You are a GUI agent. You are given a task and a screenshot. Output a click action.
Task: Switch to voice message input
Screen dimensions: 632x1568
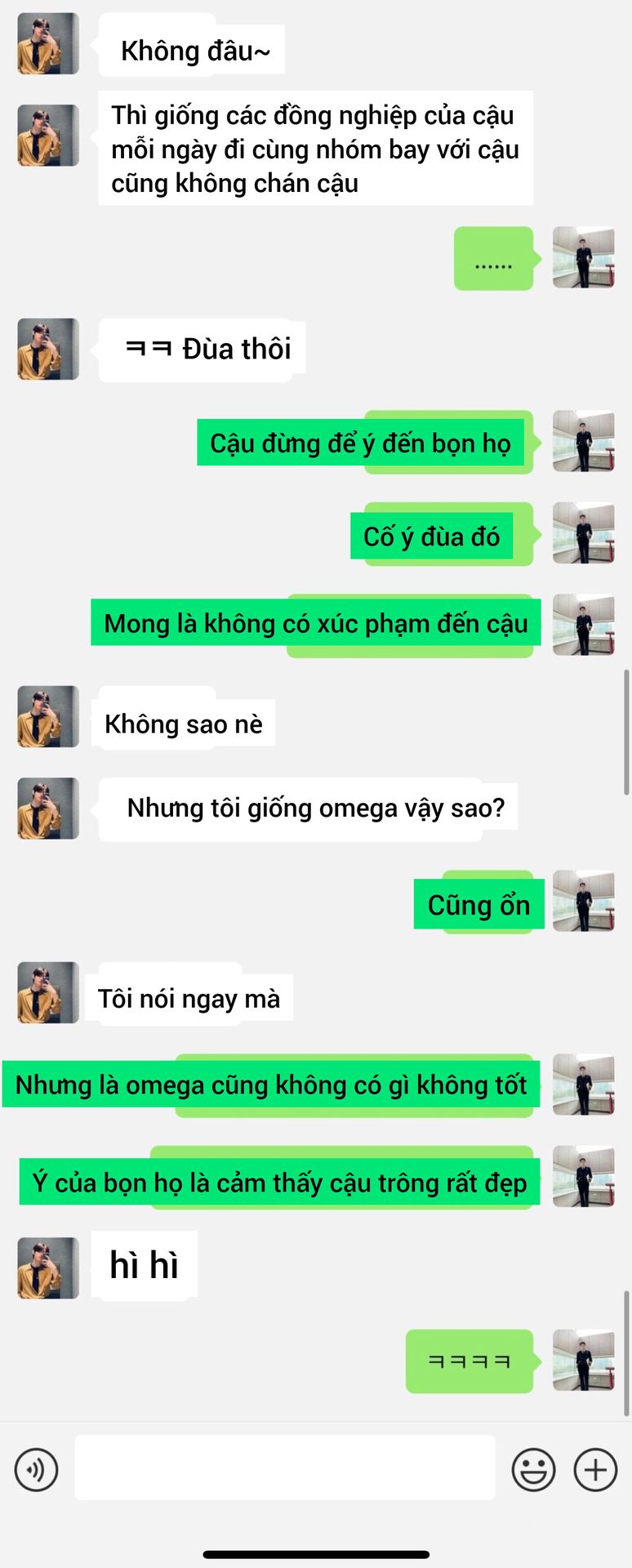pyautogui.click(x=36, y=1470)
